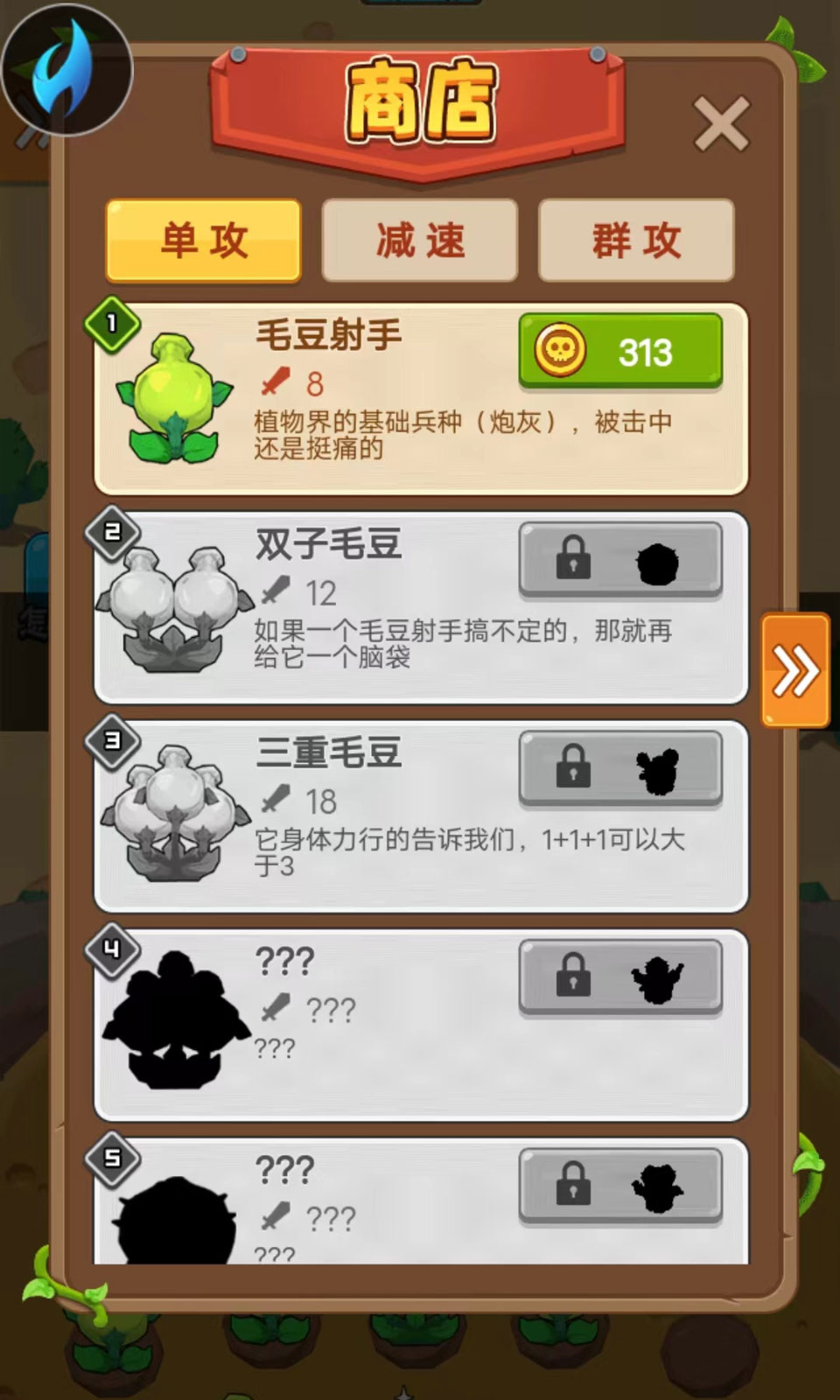Switch to the 减速 tab
This screenshot has height=1400, width=840.
(420, 242)
